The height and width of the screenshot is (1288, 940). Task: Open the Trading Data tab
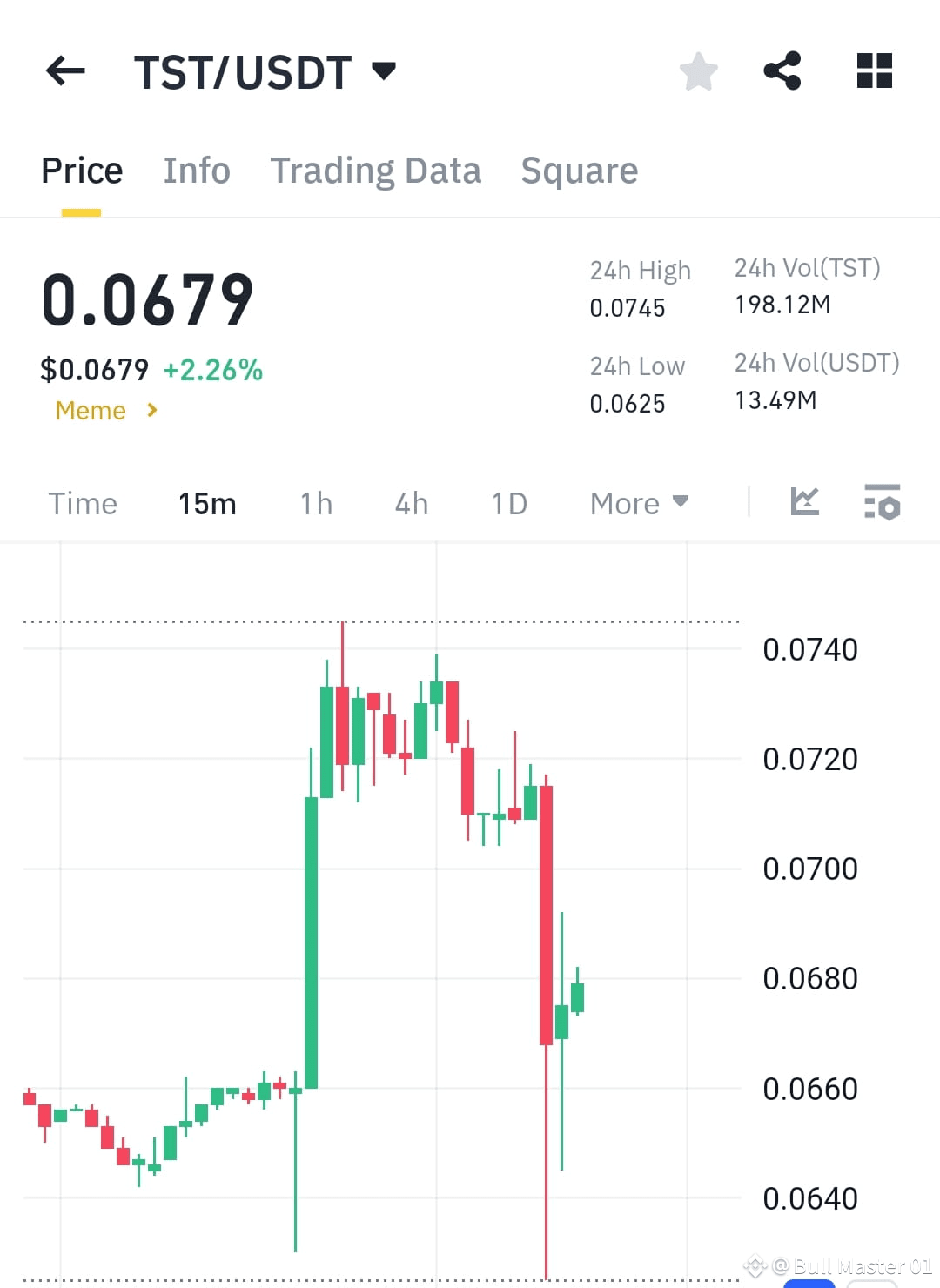(376, 171)
